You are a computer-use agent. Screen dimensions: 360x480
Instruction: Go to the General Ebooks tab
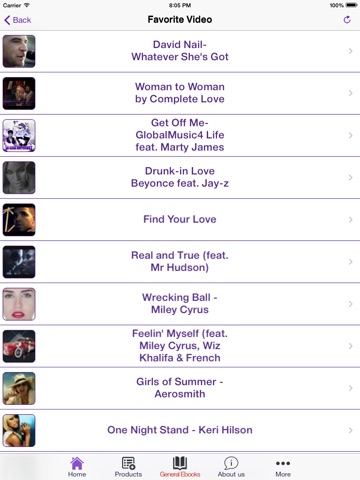tap(180, 467)
